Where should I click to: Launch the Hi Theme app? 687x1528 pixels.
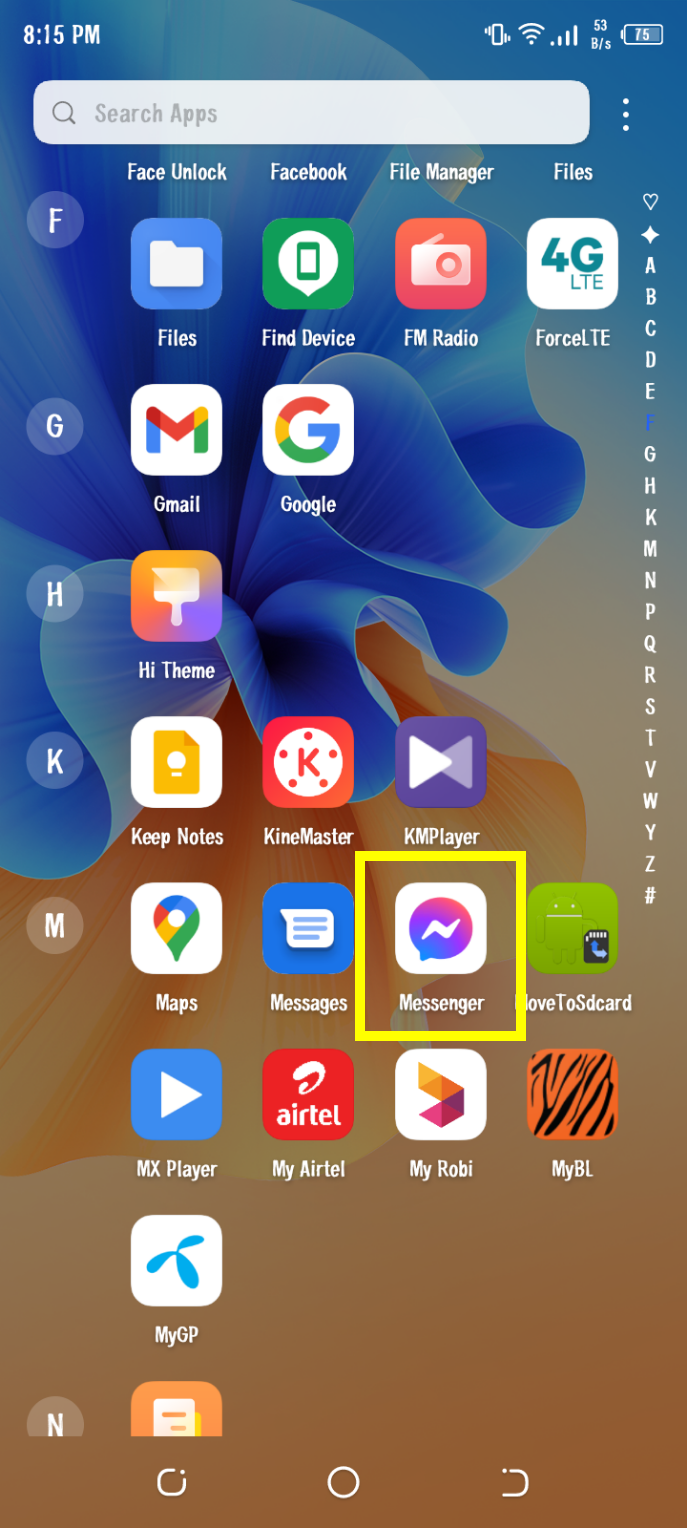[176, 596]
